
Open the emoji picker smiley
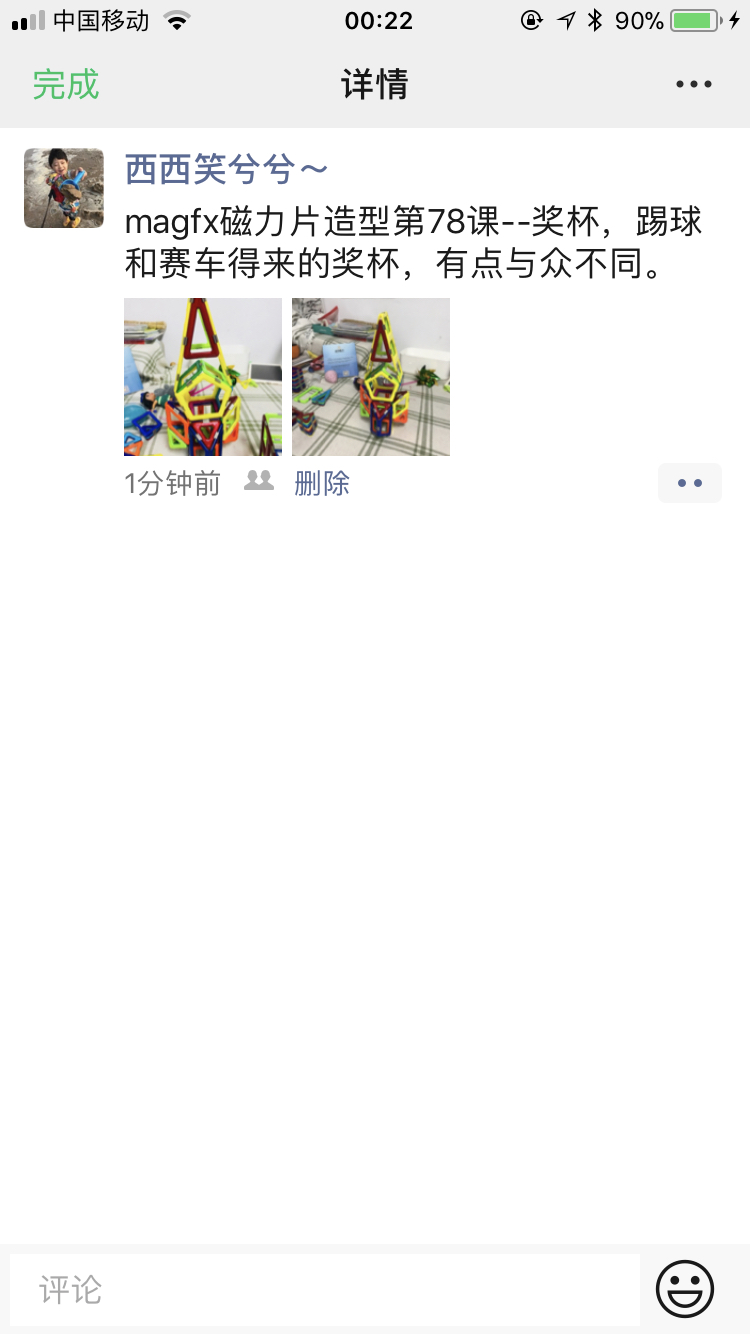click(685, 1289)
